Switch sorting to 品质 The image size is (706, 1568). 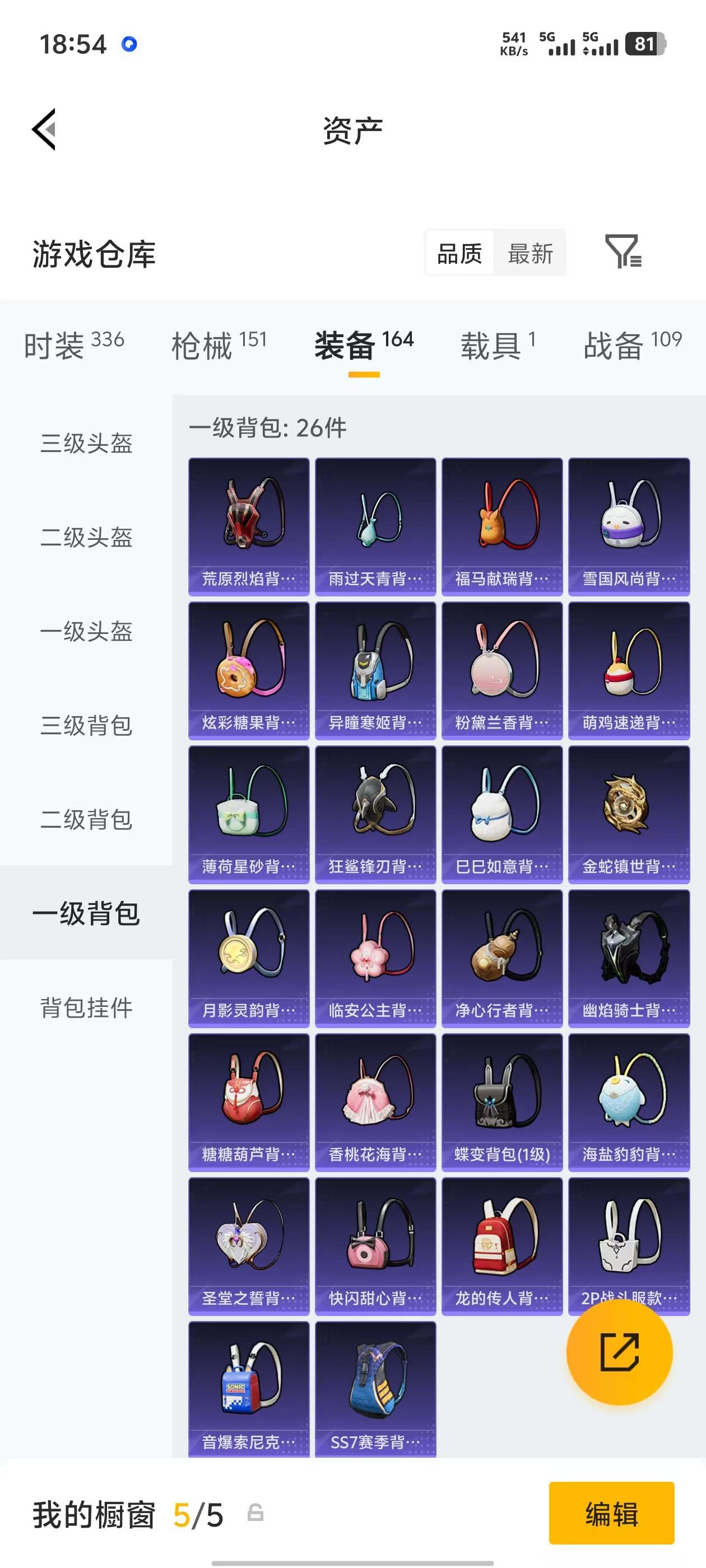point(459,253)
